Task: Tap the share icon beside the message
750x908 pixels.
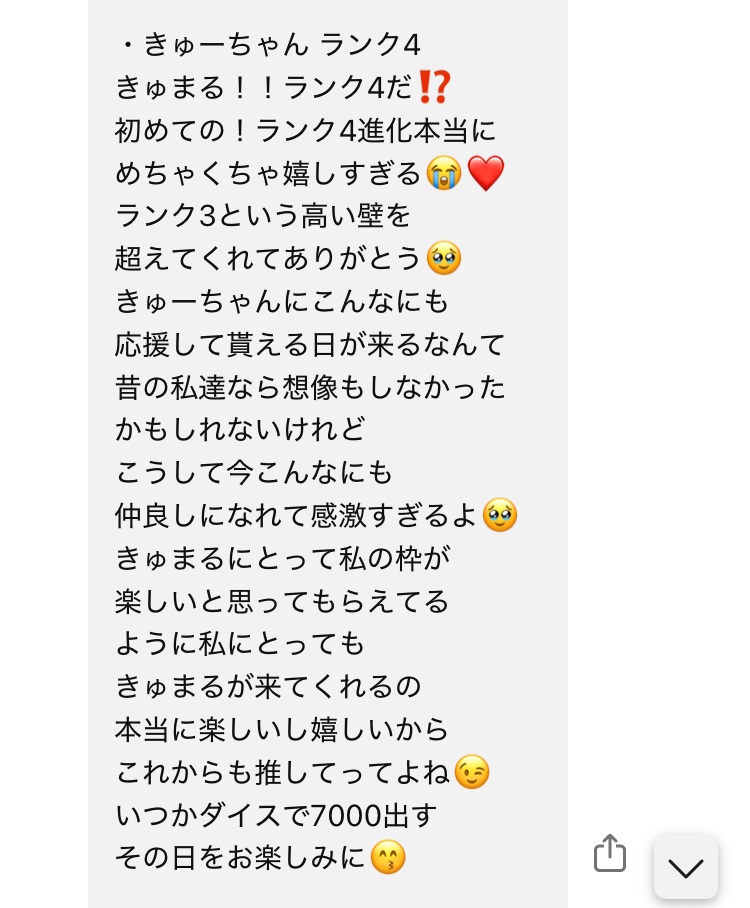Action: (x=609, y=853)
